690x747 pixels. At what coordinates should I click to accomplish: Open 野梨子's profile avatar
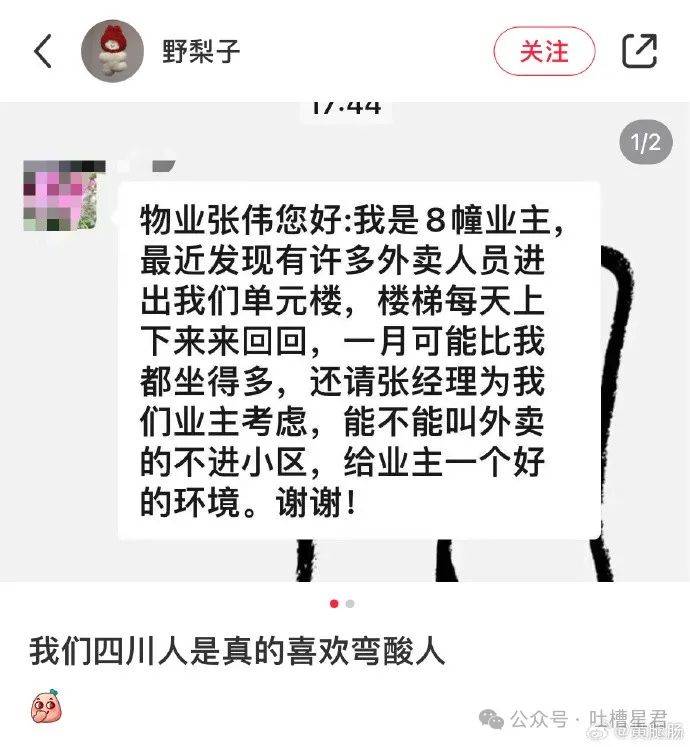click(x=112, y=51)
